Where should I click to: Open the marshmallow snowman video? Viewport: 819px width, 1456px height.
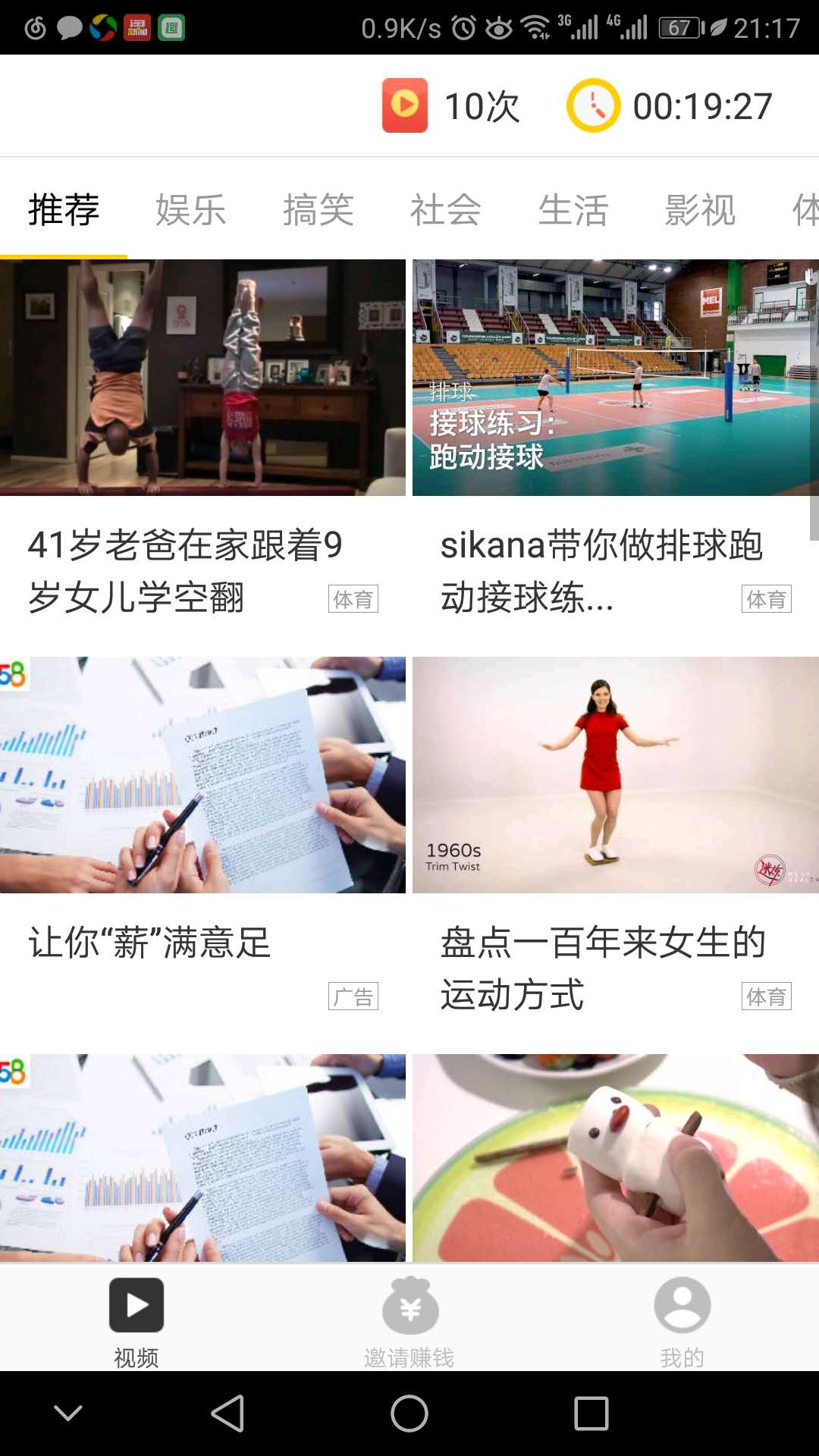click(x=615, y=1157)
